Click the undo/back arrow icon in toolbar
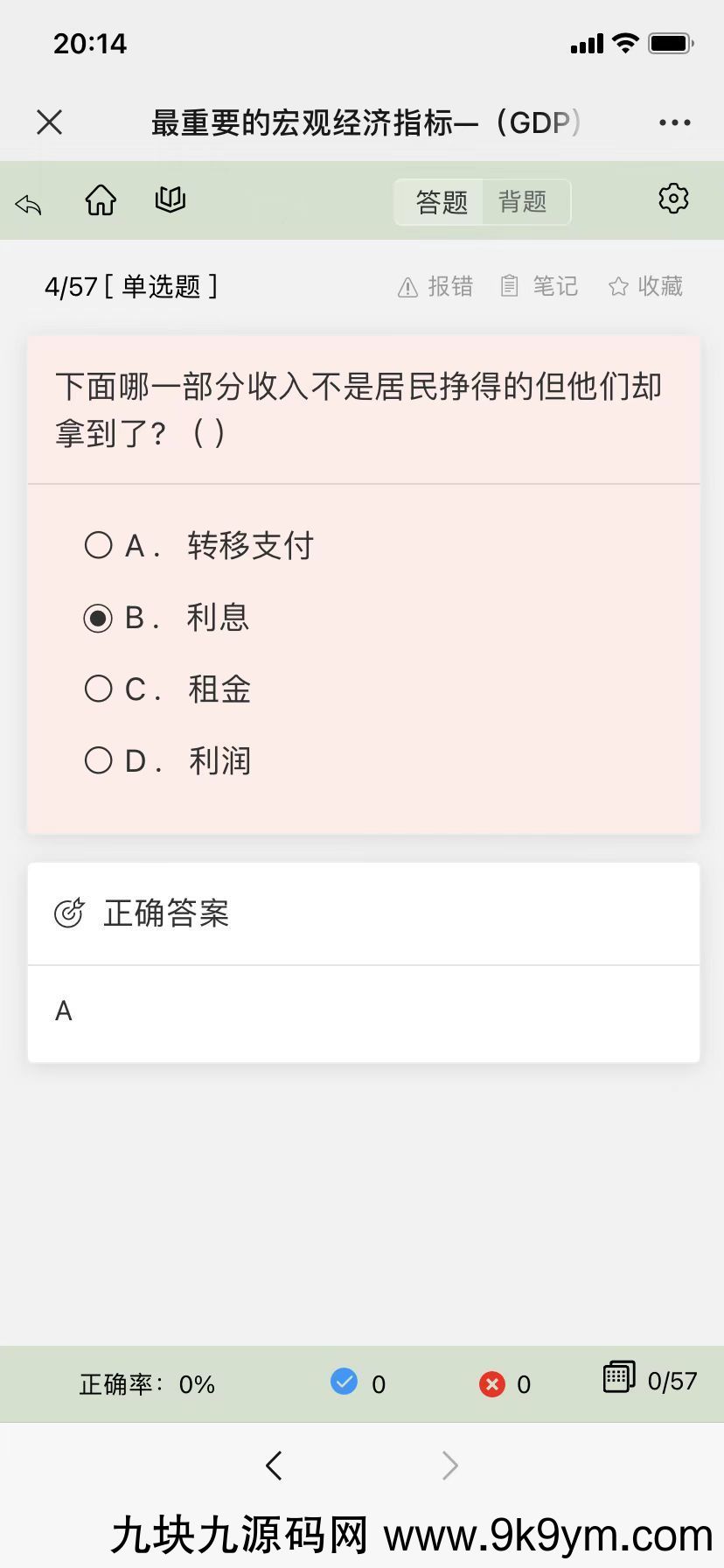Viewport: 724px width, 1568px height. [x=27, y=201]
